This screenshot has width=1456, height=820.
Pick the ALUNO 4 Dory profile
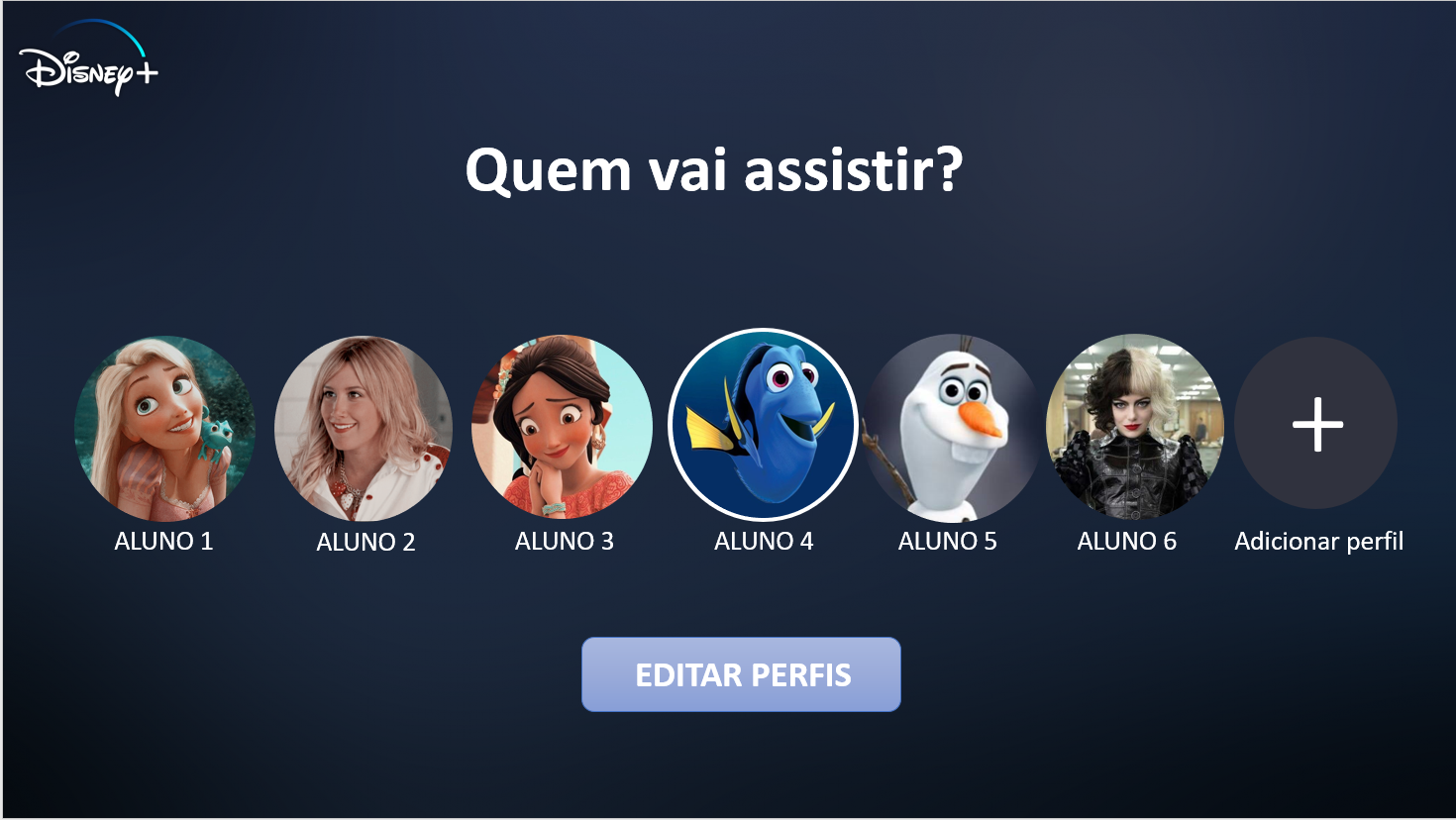tap(763, 425)
